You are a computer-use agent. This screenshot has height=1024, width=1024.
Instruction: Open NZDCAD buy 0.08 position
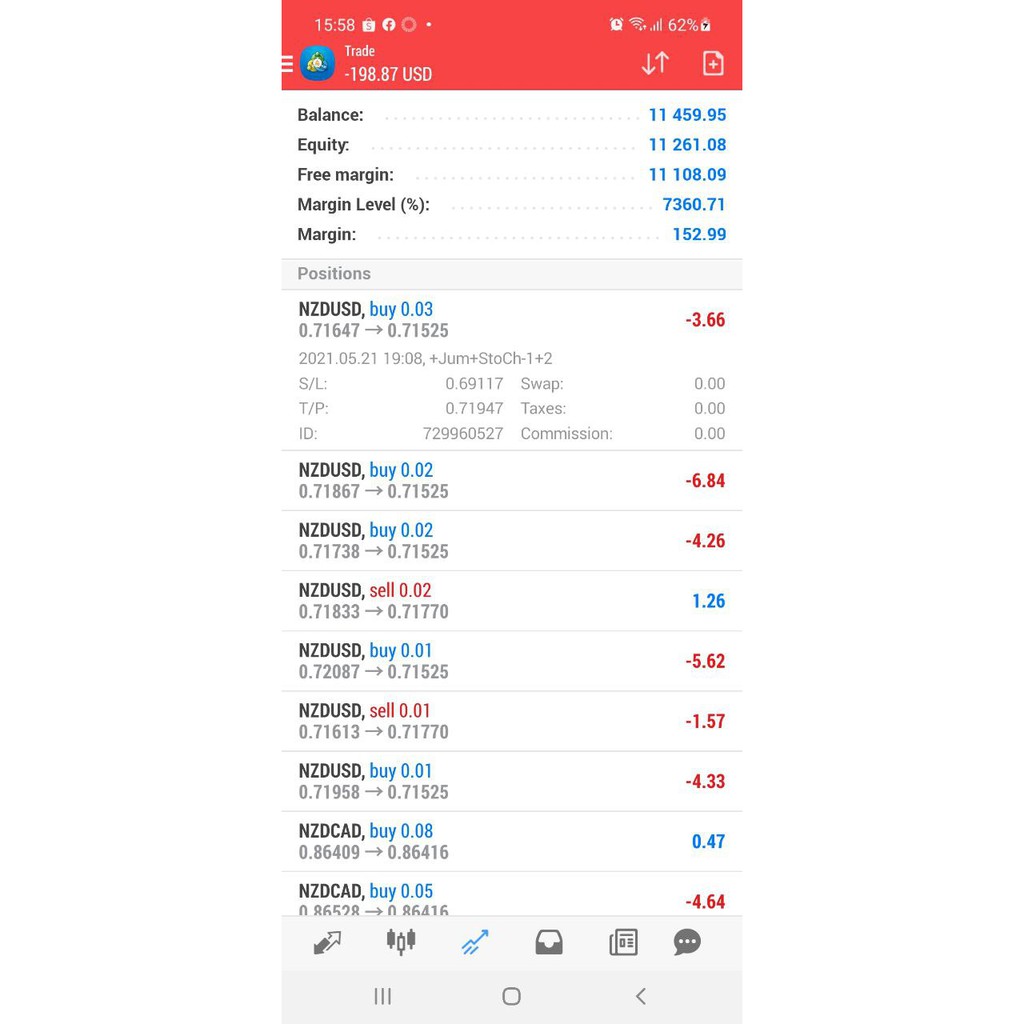(511, 841)
